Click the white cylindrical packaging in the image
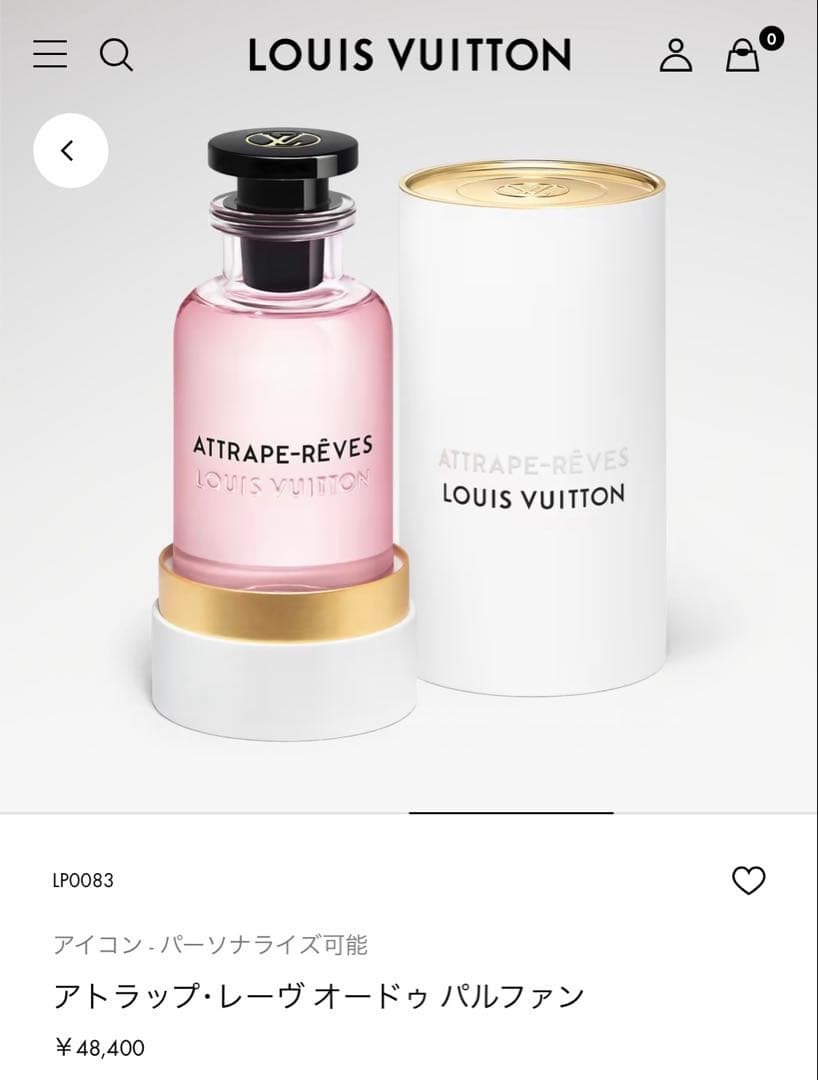This screenshot has height=1080, width=818. pyautogui.click(x=540, y=430)
